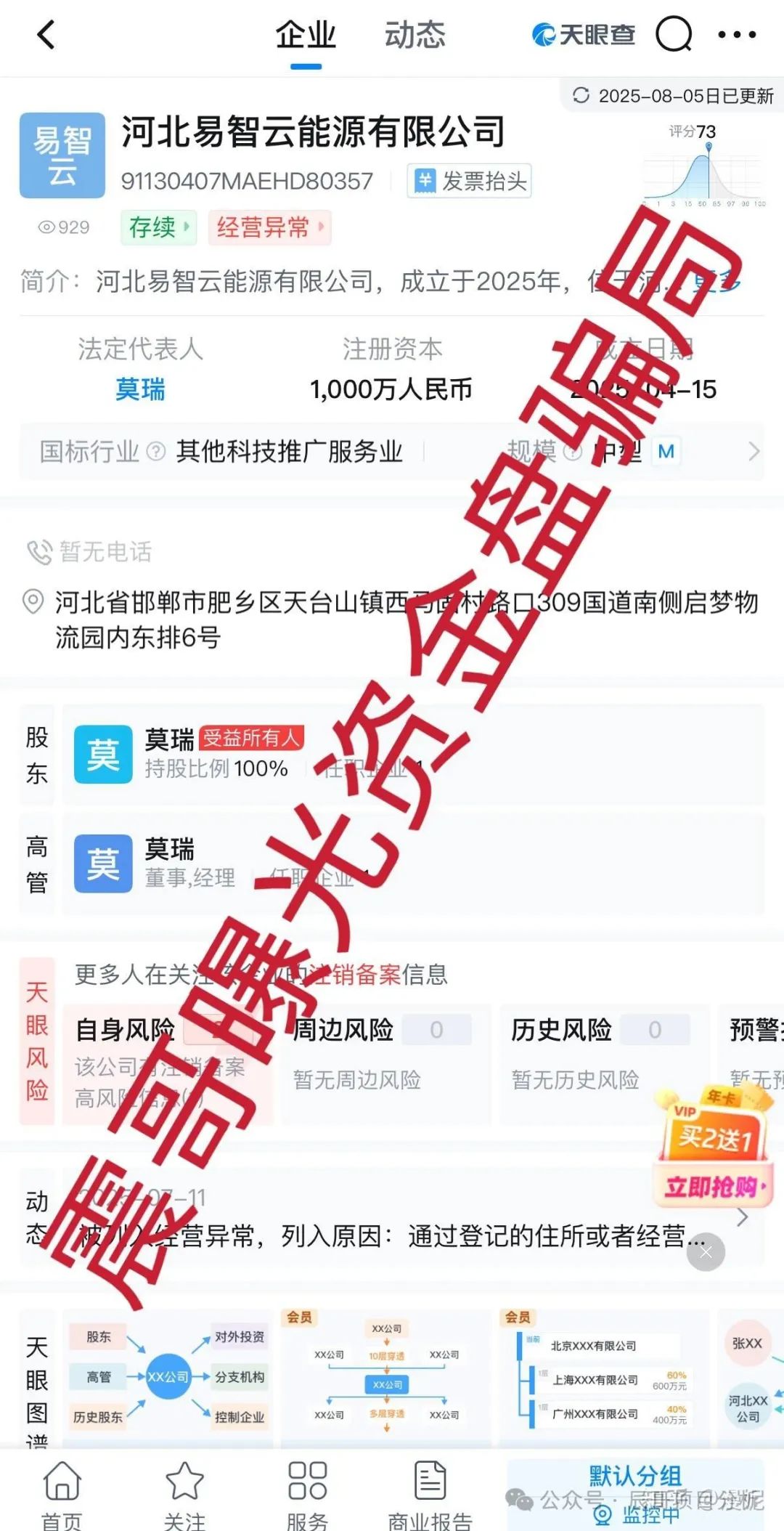784x1531 pixels.
Task: Expand the 国标行业 info row
Action: (x=392, y=452)
